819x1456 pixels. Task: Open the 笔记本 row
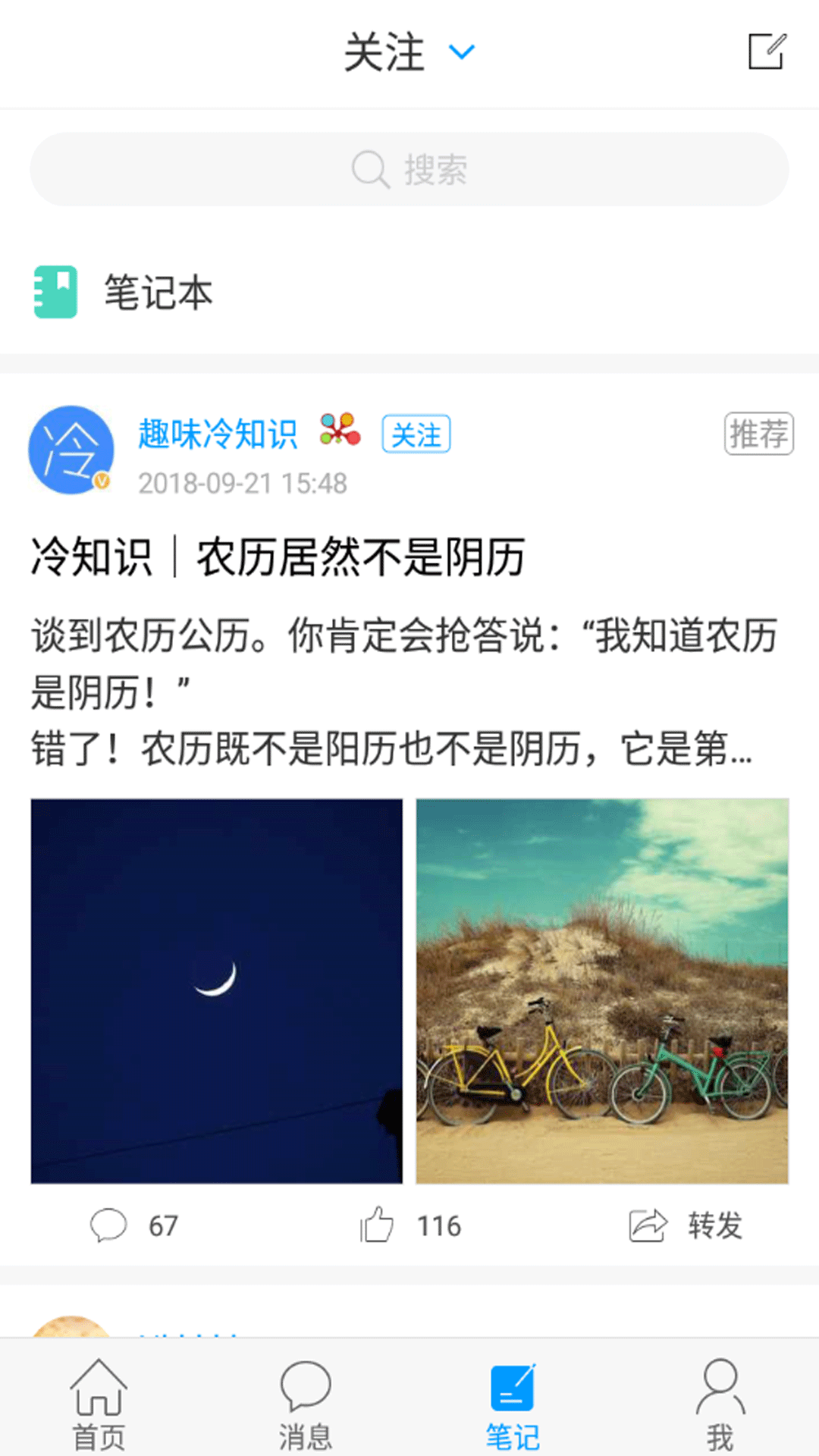[x=409, y=292]
